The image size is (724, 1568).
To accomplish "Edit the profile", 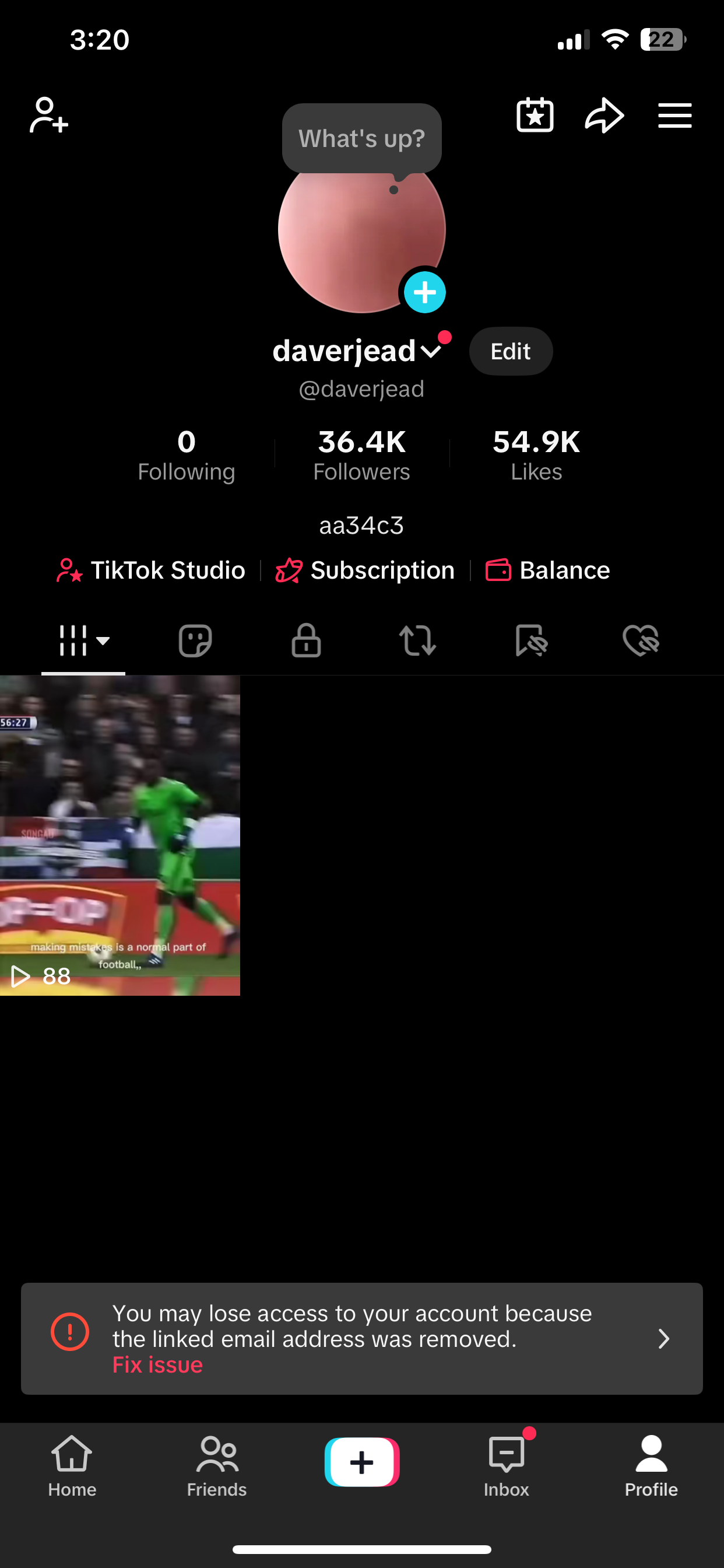I will 511,351.
